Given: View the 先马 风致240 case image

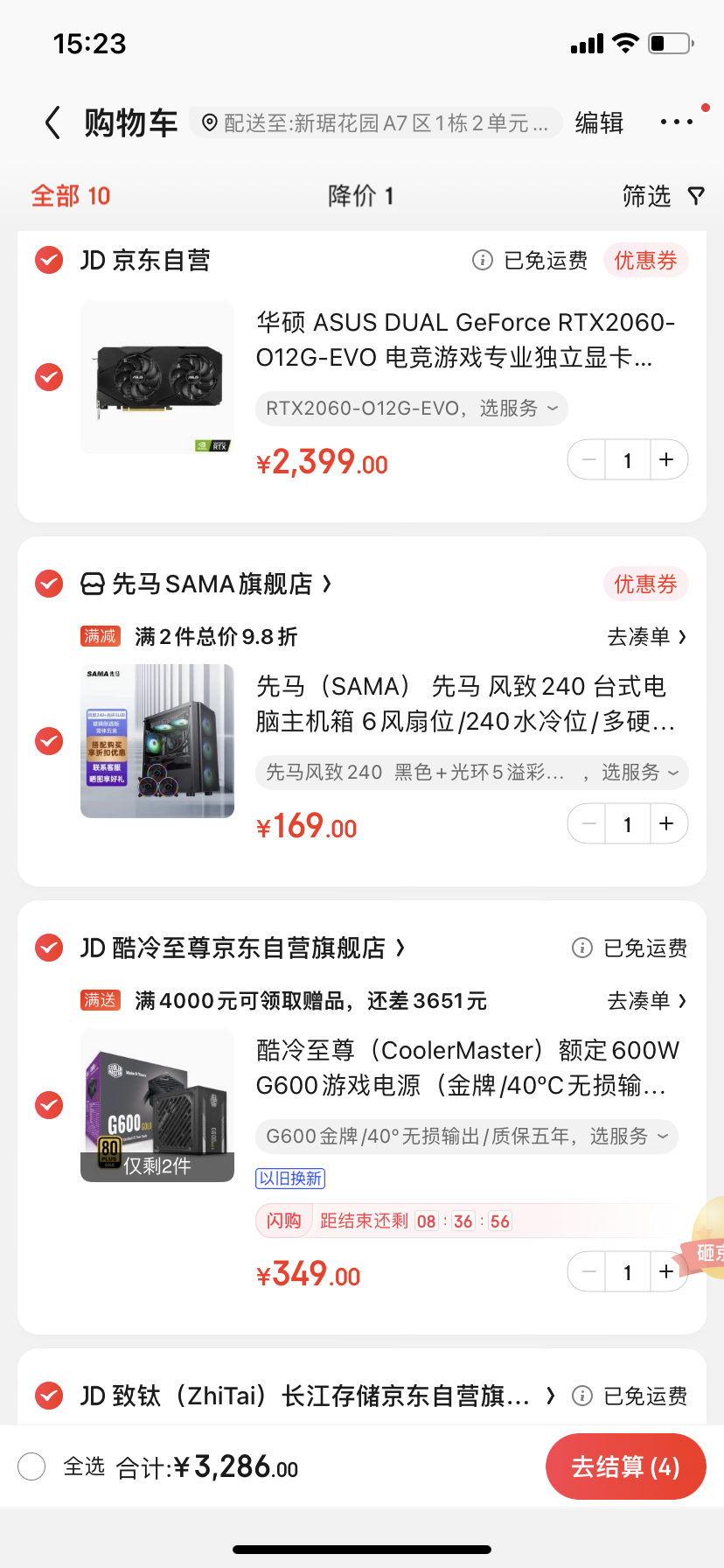Looking at the screenshot, I should pyautogui.click(x=157, y=741).
